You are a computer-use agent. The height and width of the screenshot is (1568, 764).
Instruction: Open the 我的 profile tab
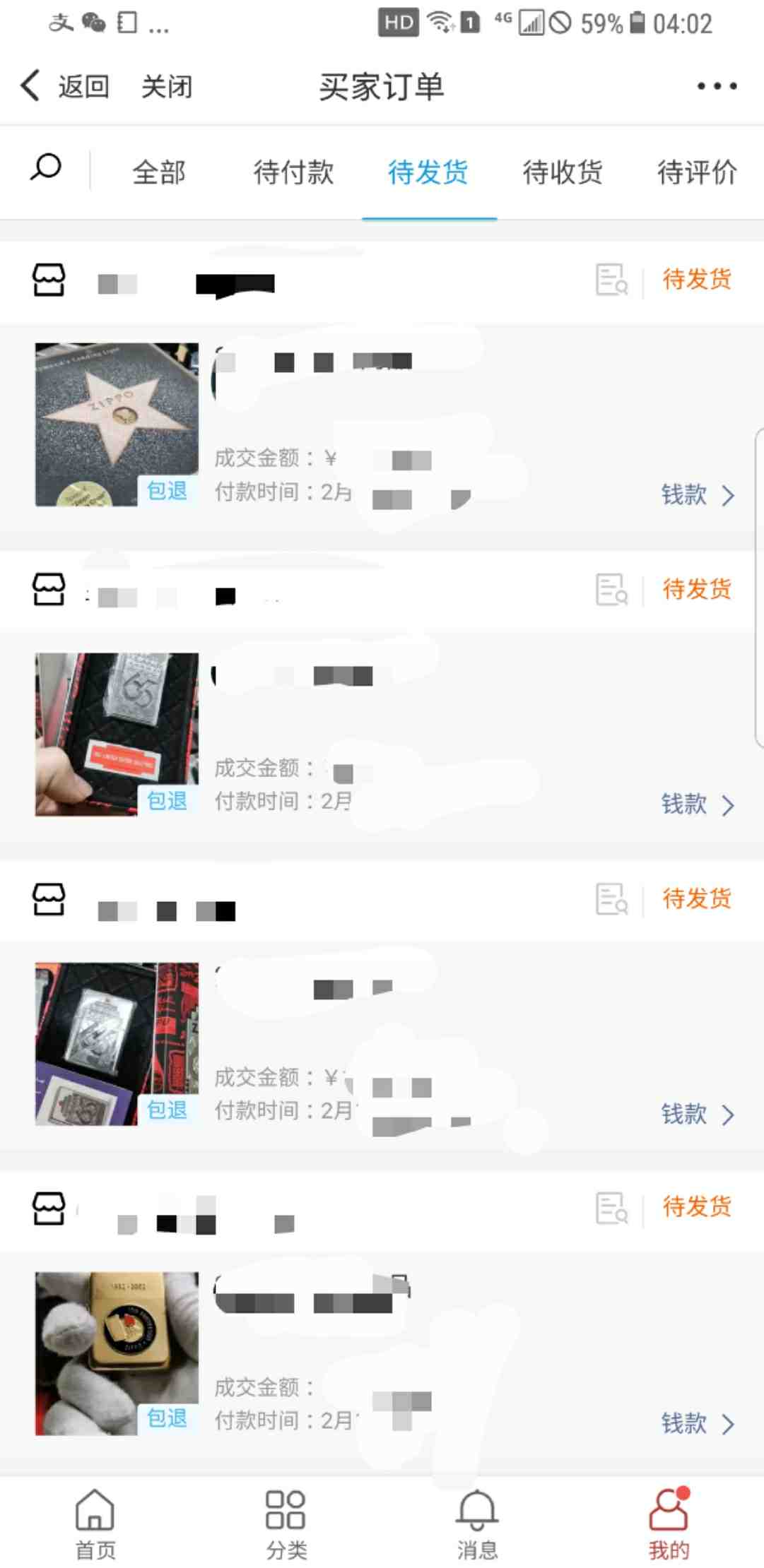point(669,1522)
